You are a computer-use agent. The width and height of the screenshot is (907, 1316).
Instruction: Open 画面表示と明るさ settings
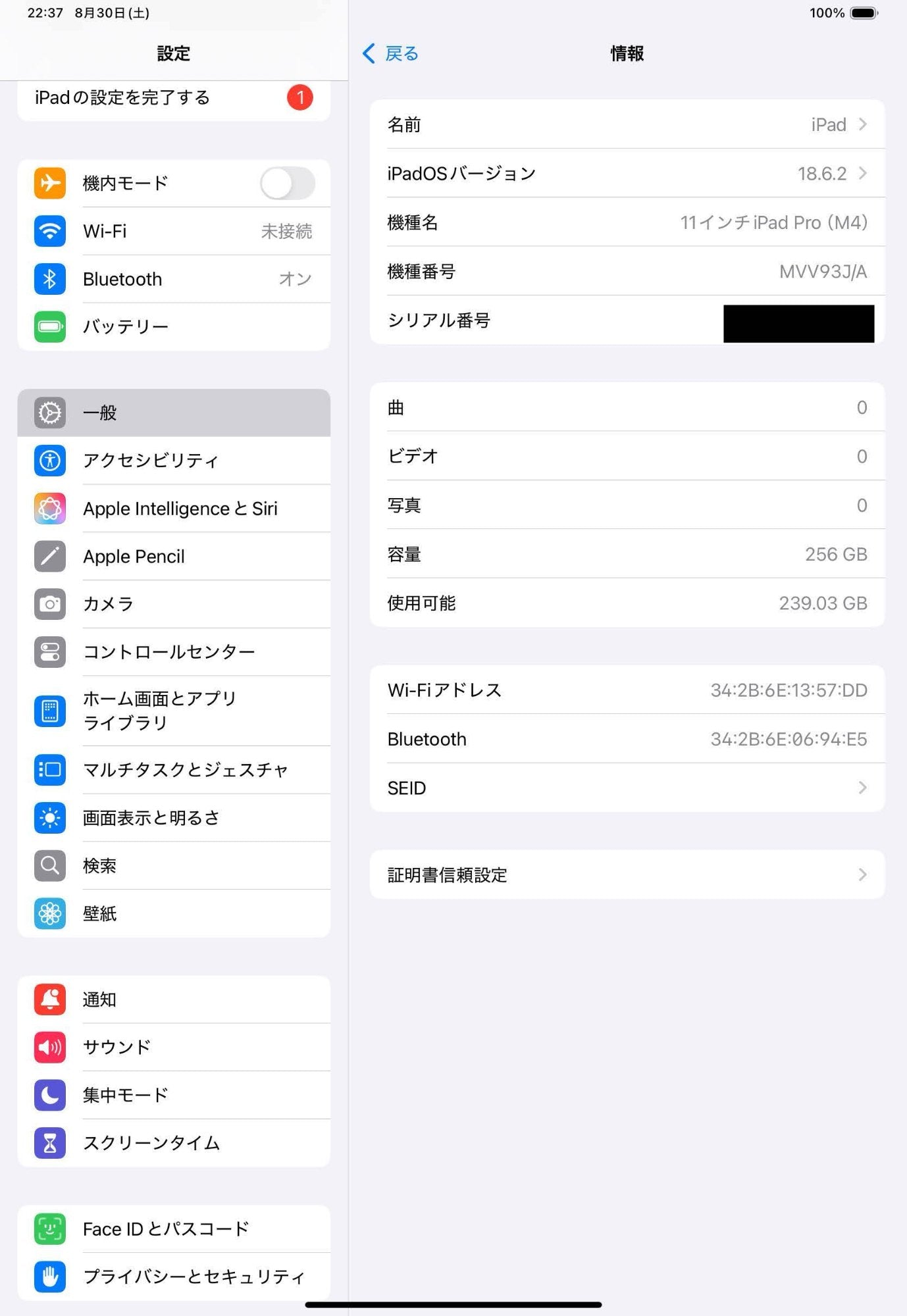(x=174, y=818)
